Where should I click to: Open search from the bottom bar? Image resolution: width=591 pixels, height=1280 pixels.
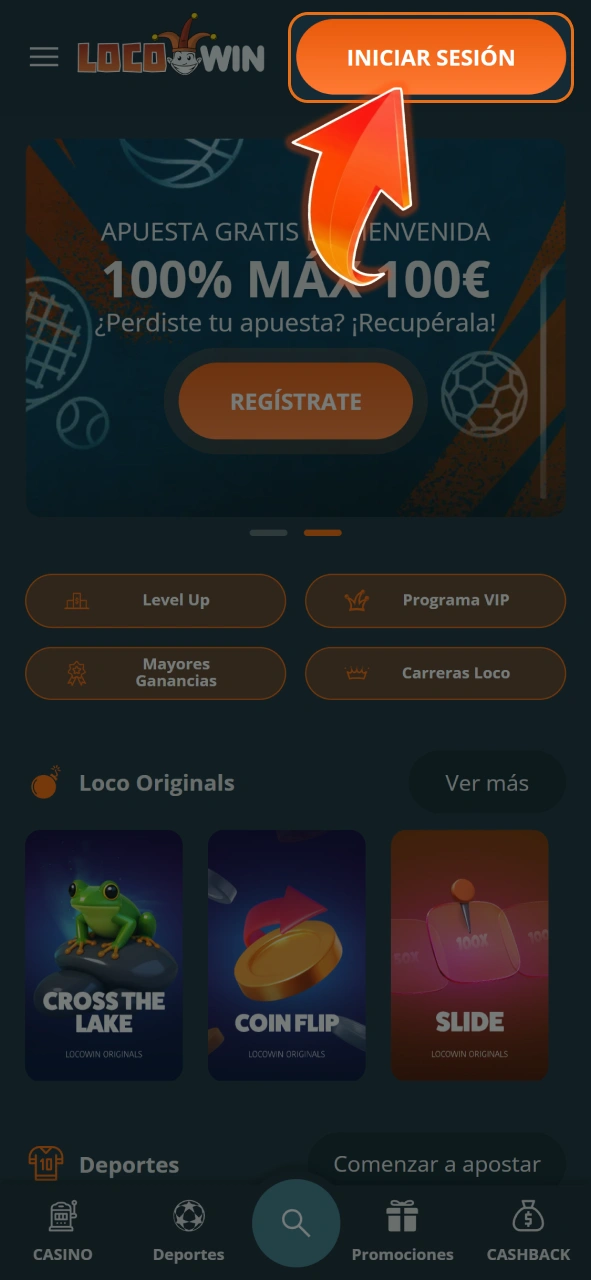[x=296, y=1223]
